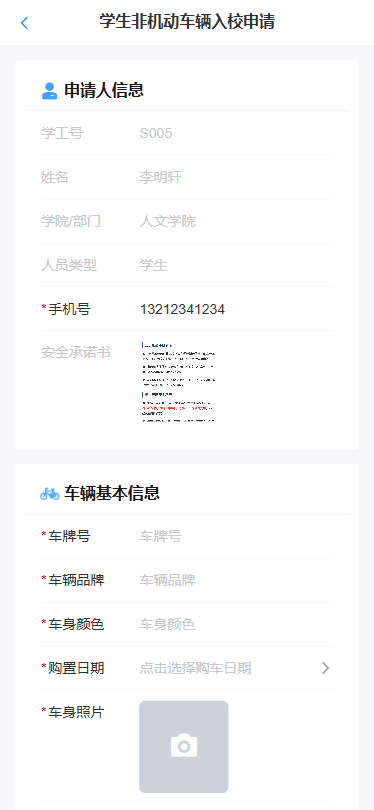The image size is (374, 810).
Task: Focus the 车牌号 input field
Action: [235, 537]
